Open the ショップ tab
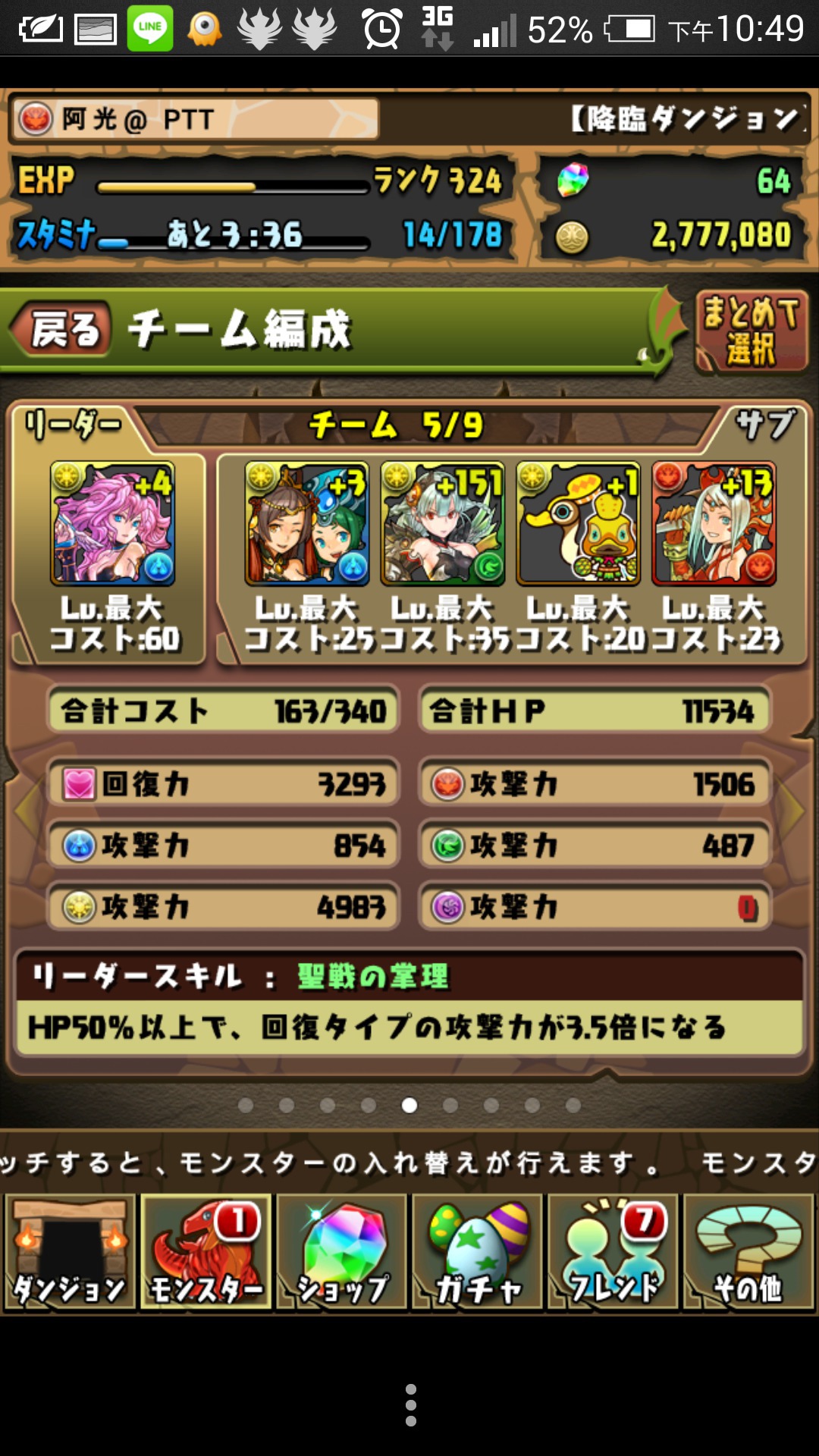This screenshot has height=1456, width=819. click(x=342, y=1252)
